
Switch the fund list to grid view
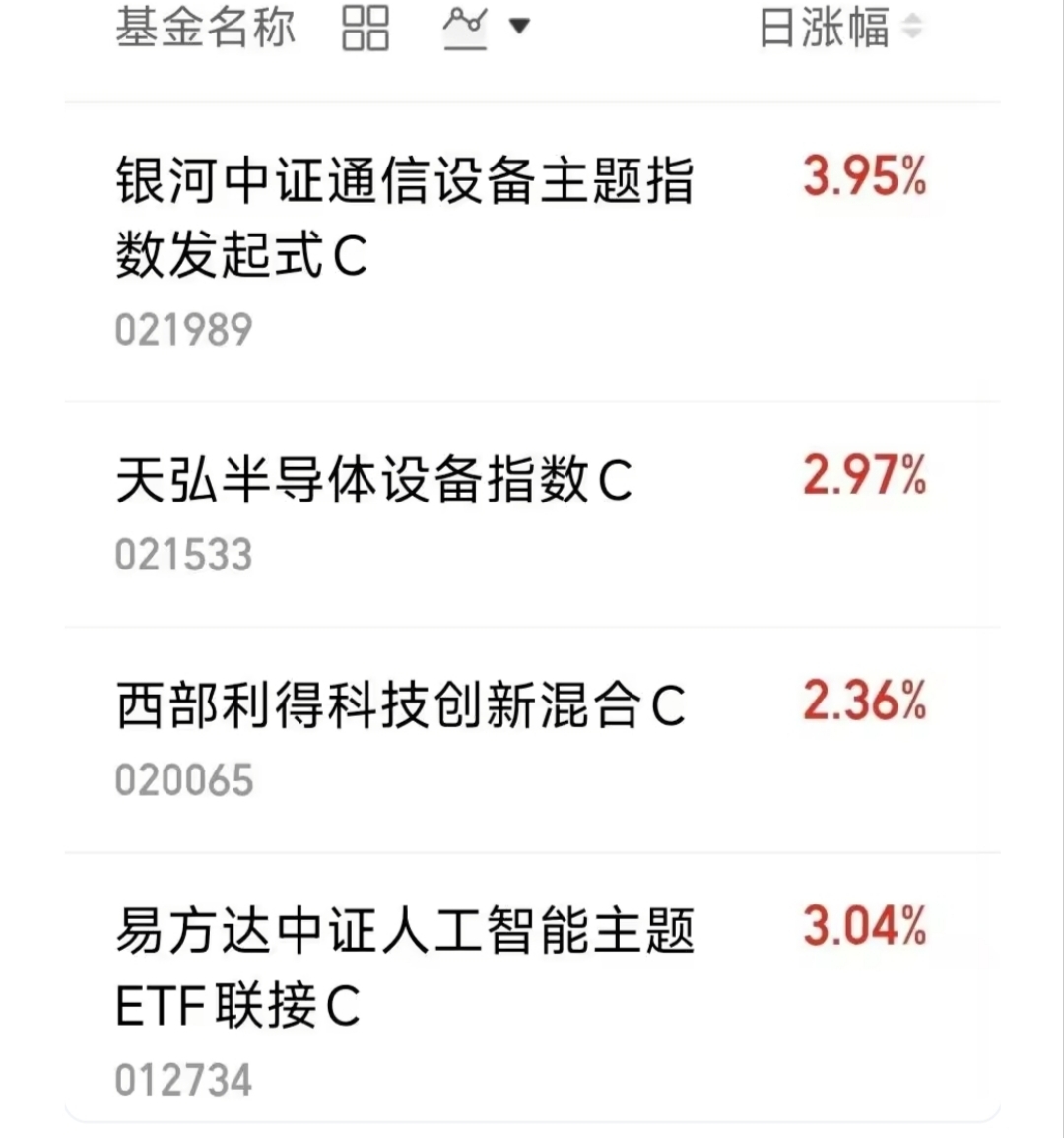click(x=366, y=28)
